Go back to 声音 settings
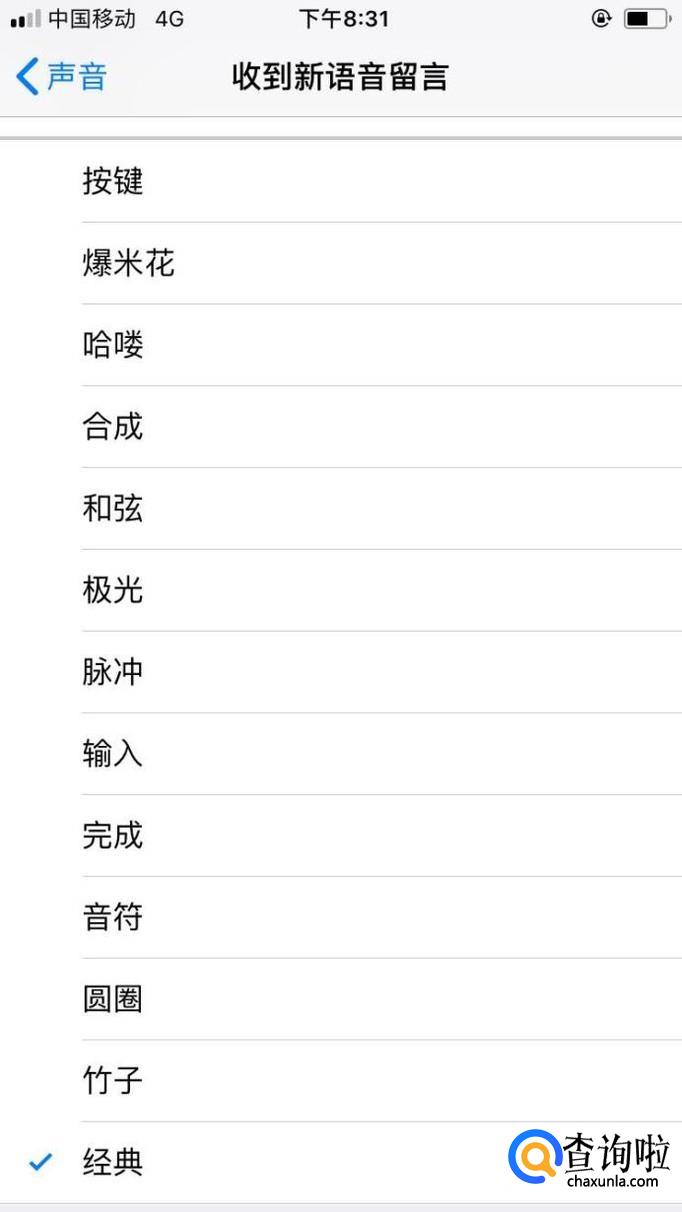Viewport: 682px width, 1212px height. pyautogui.click(x=62, y=77)
